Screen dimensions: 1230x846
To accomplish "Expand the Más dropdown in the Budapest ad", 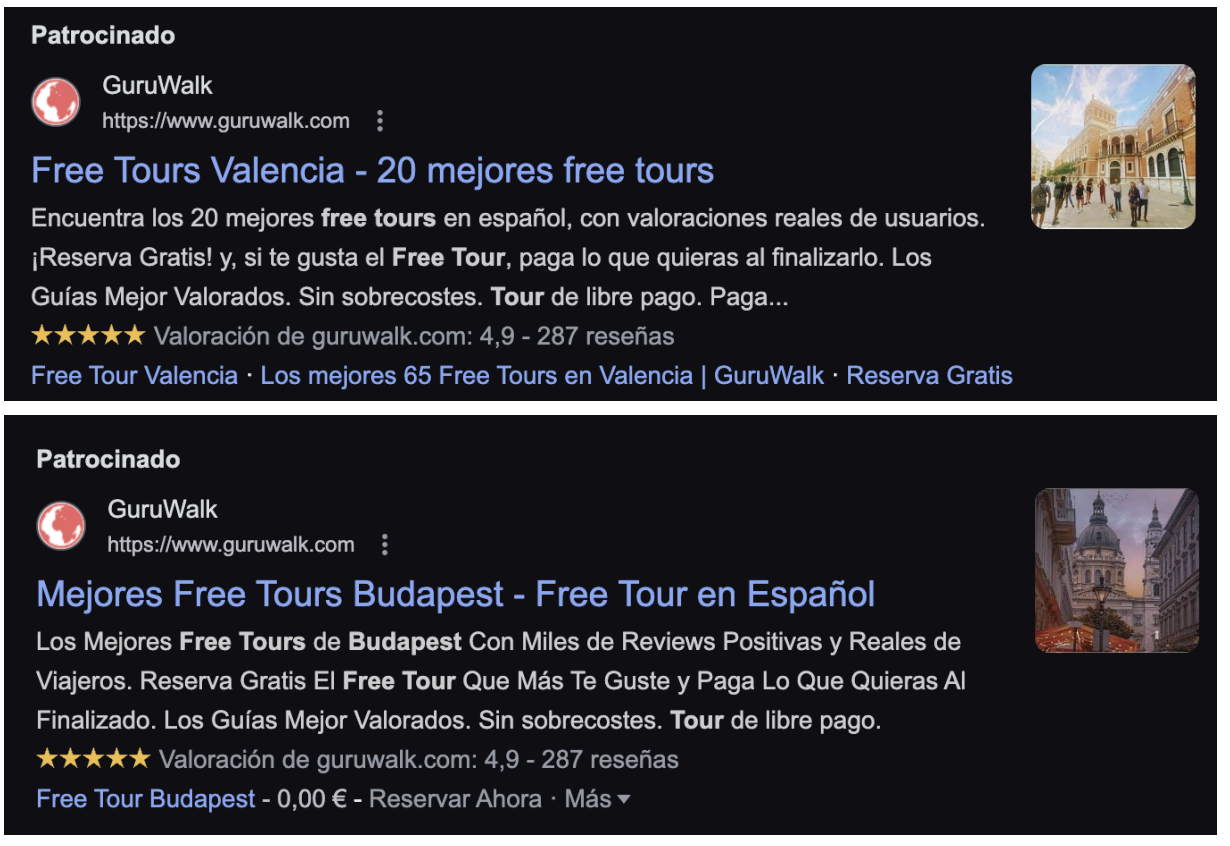I will click(597, 800).
